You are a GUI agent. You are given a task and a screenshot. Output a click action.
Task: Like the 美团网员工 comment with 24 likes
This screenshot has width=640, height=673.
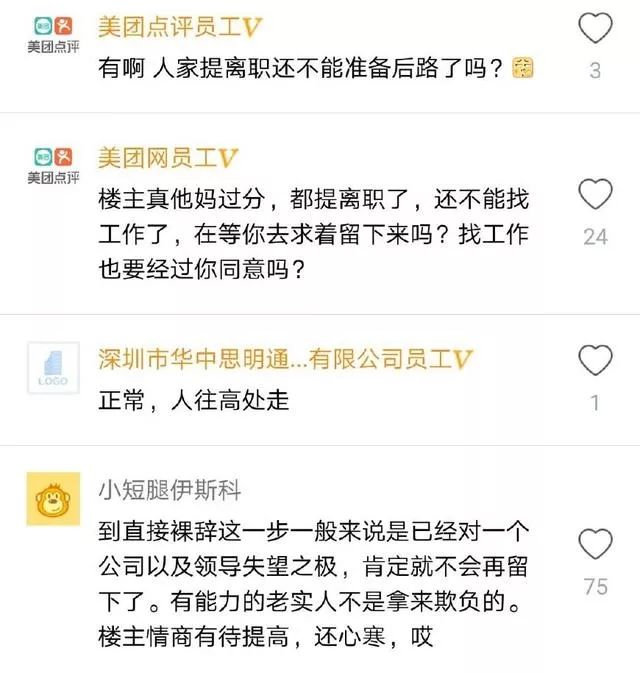tap(596, 193)
